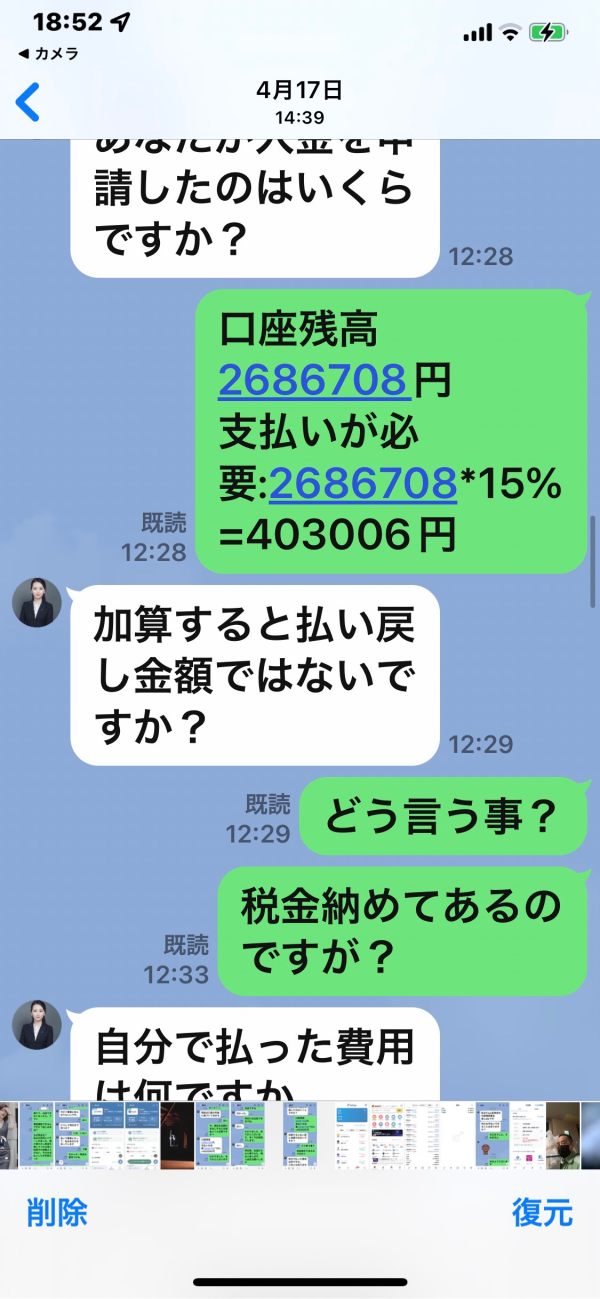Select the first thumbnail in the photo strip

[x=8, y=1136]
